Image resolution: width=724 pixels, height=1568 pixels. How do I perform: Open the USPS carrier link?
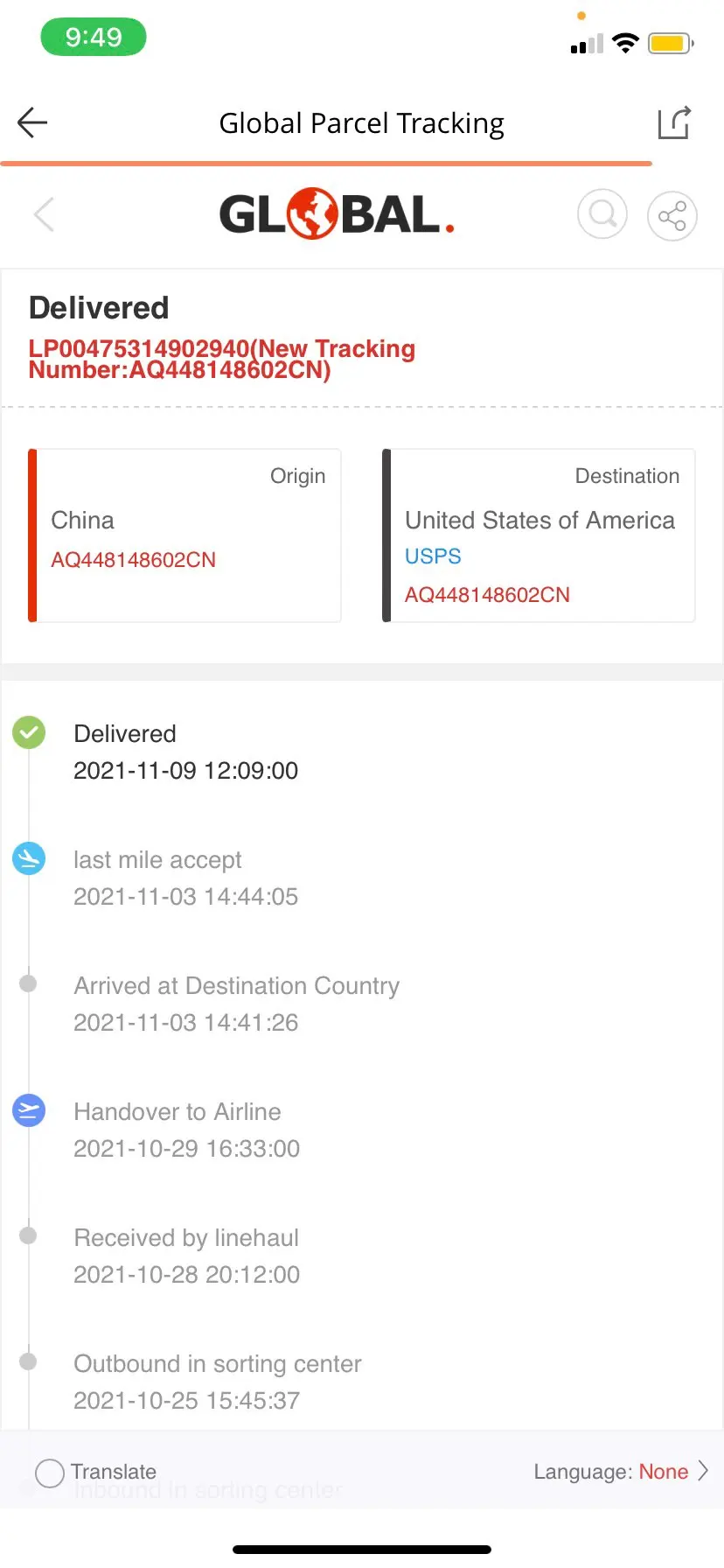[433, 556]
